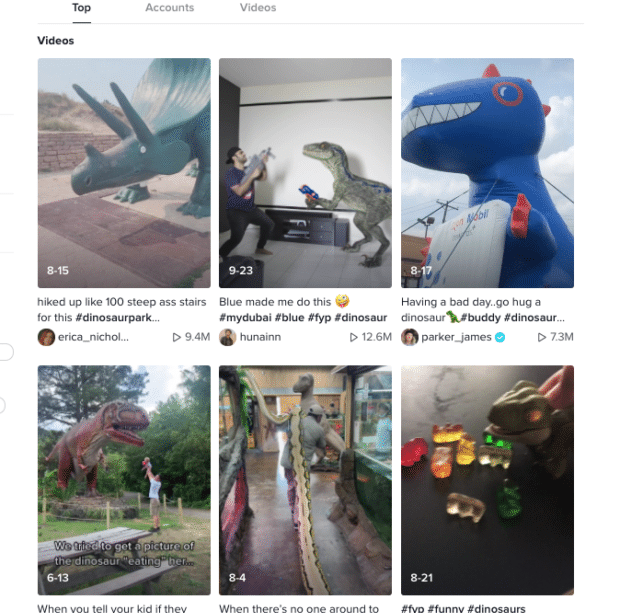This screenshot has height=613, width=620.
Task: Open the #mydubai hashtag
Action: (x=250, y=317)
